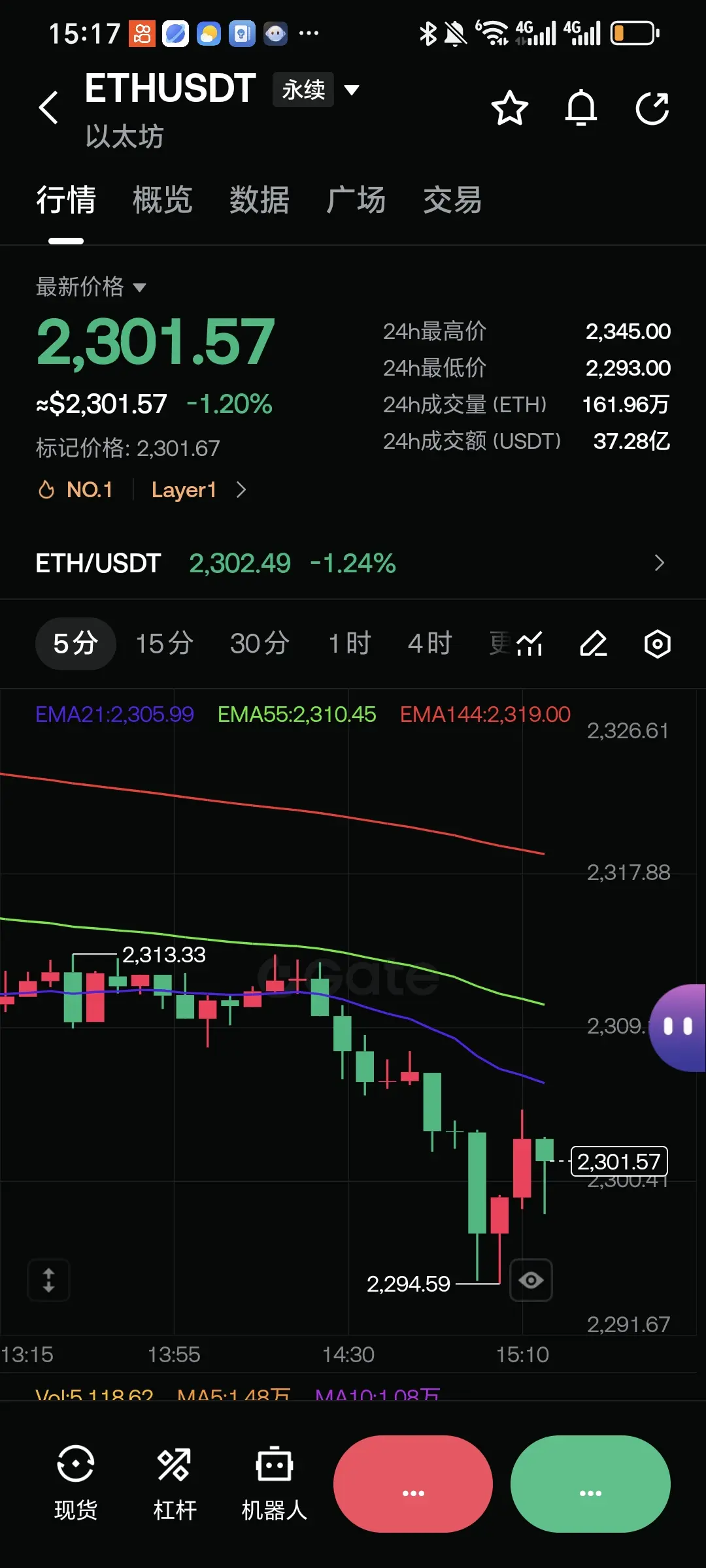Select the 1时 chart interval

click(350, 644)
